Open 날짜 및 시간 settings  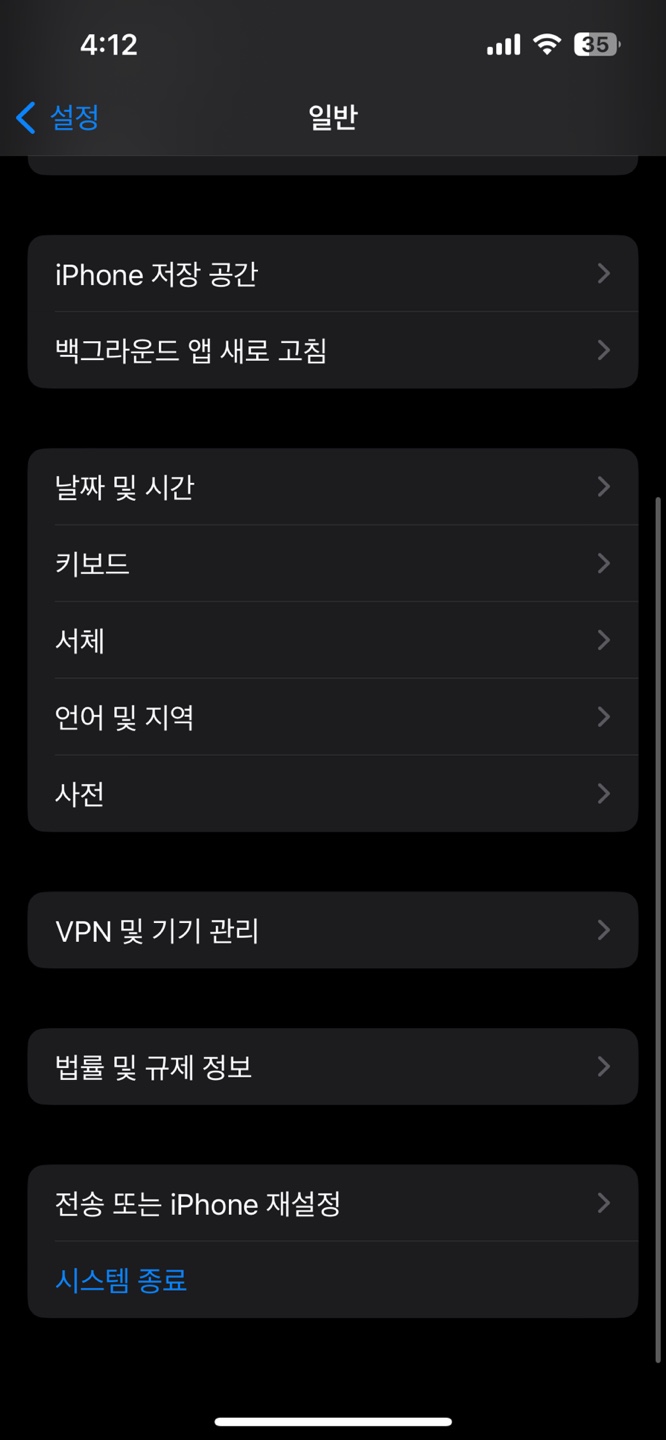[x=333, y=487]
